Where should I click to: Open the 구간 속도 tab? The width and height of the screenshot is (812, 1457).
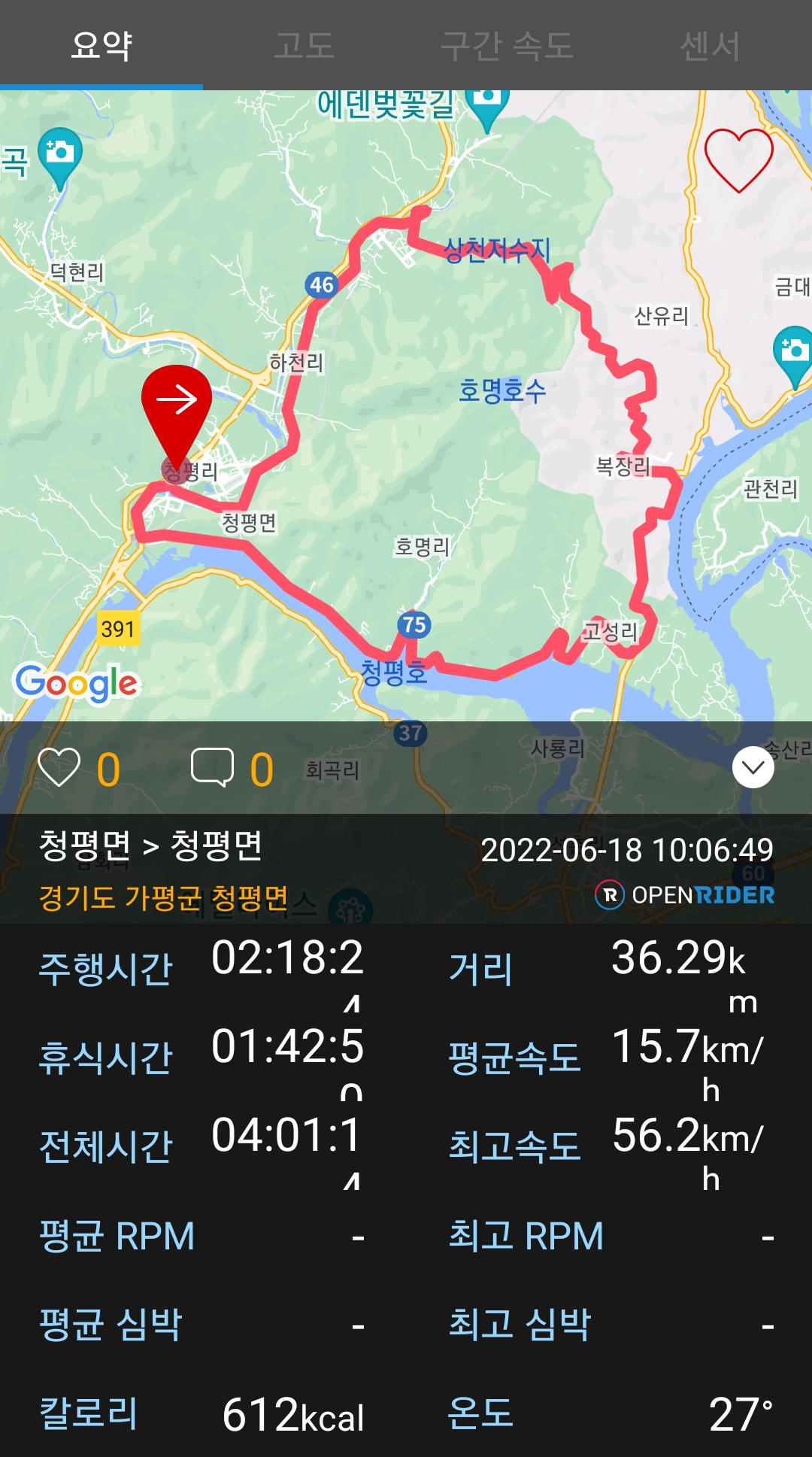click(x=507, y=45)
